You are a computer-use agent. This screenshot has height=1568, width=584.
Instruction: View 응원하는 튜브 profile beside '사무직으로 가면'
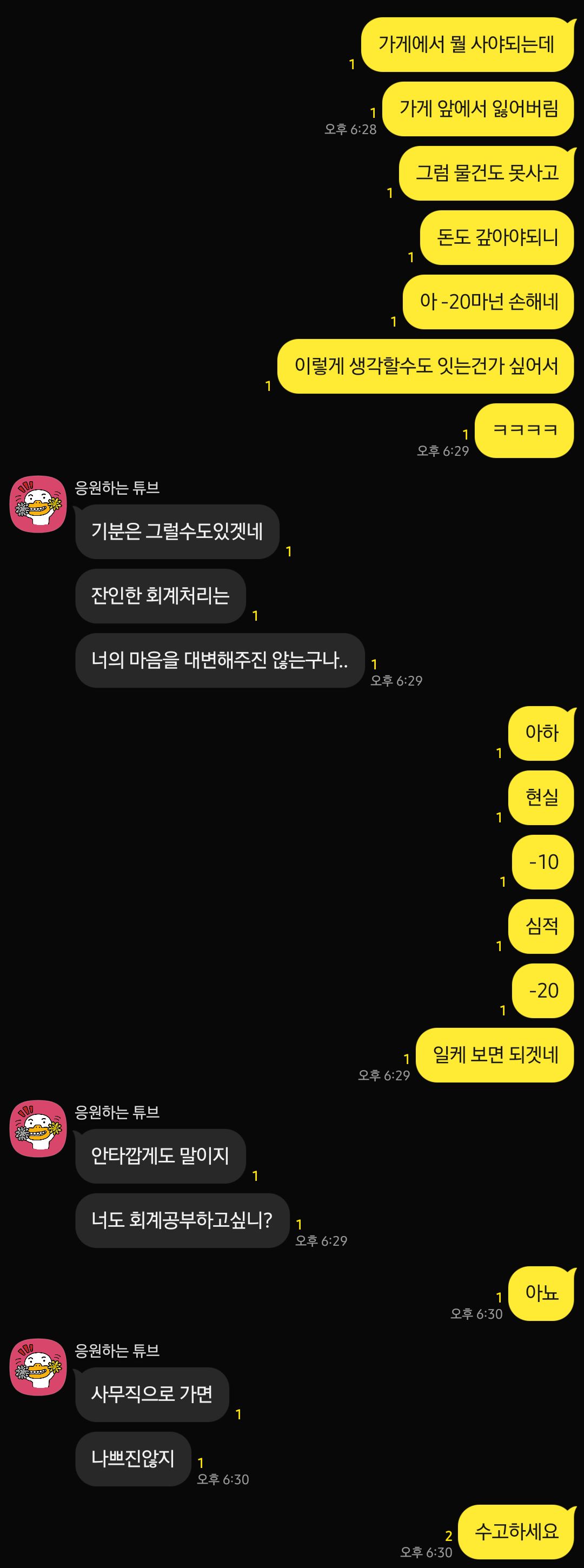pyautogui.click(x=38, y=1367)
